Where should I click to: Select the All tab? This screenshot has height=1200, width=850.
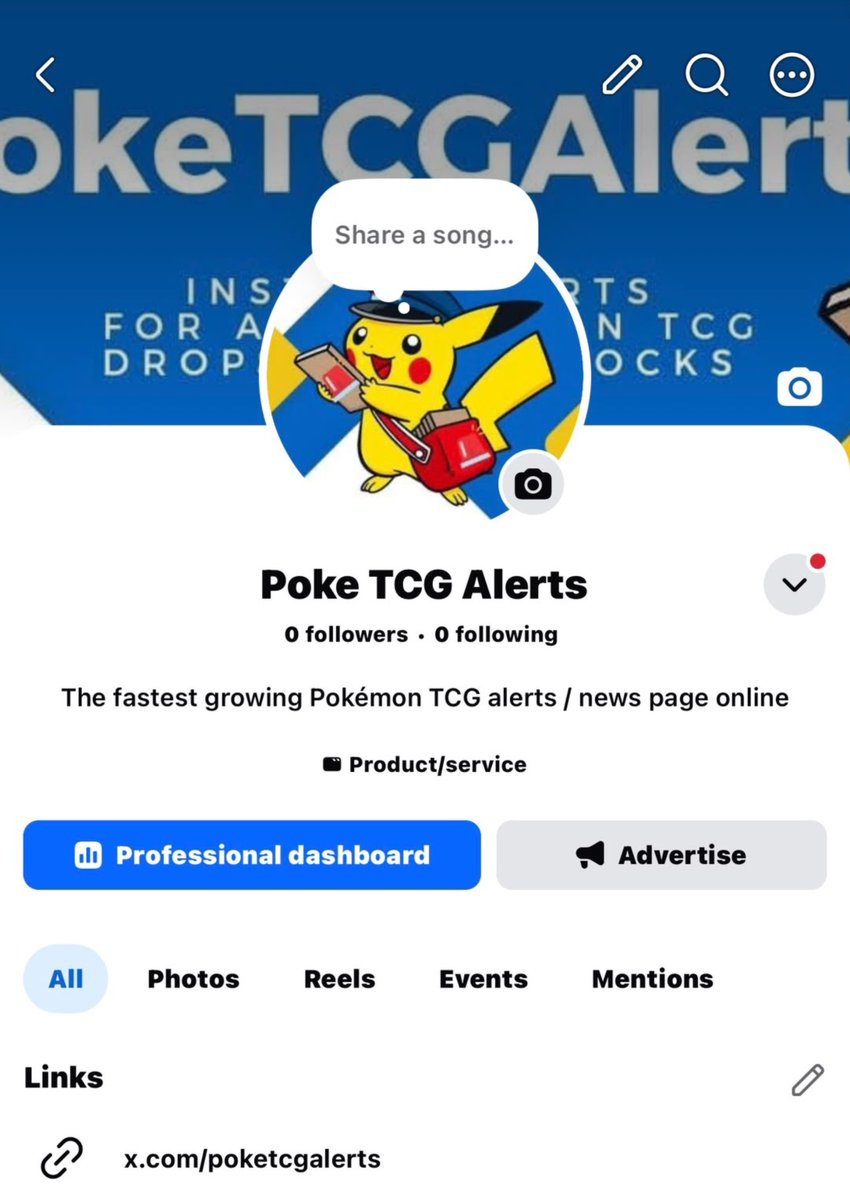[x=65, y=979]
